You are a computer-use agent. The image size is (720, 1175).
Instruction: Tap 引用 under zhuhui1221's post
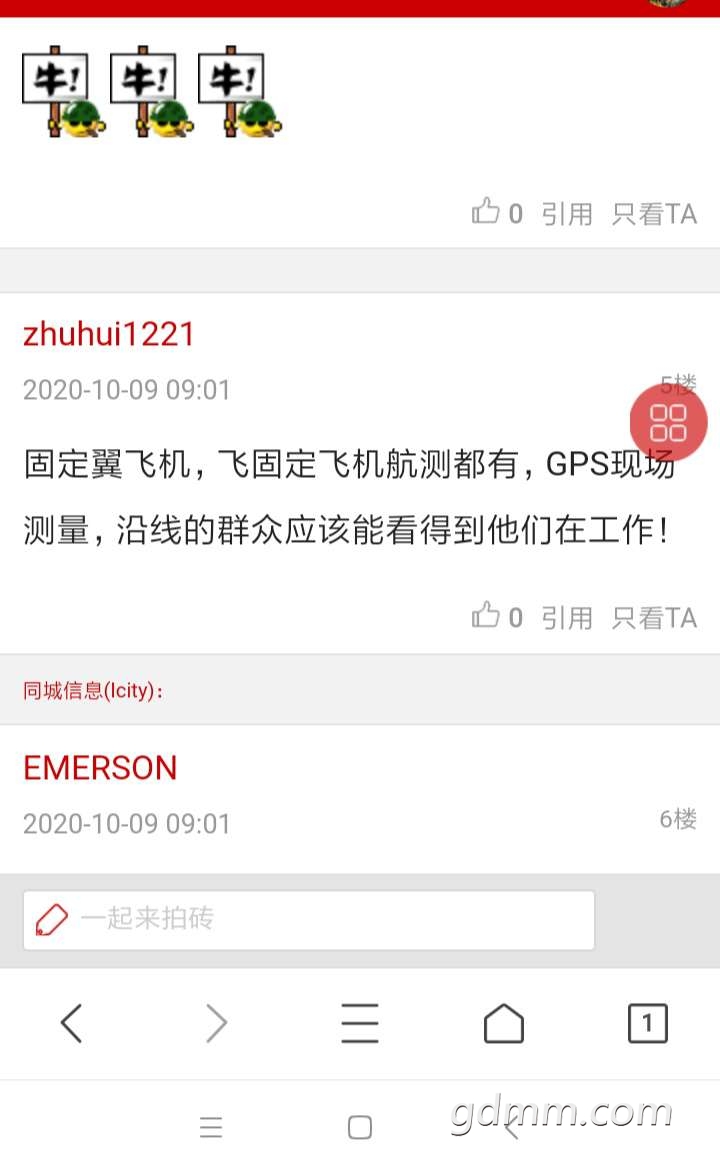(567, 618)
